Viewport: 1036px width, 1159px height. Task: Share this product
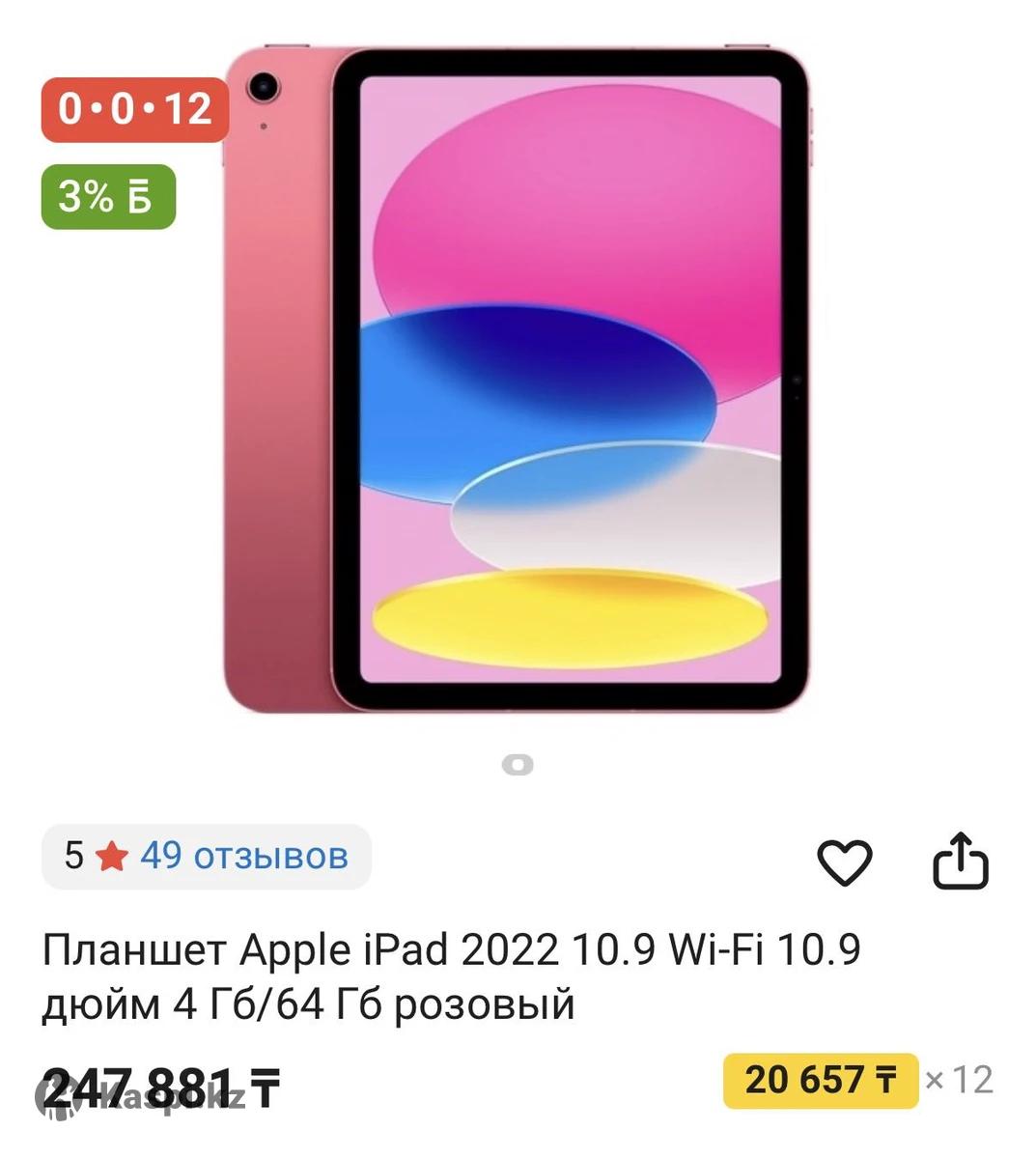click(960, 860)
